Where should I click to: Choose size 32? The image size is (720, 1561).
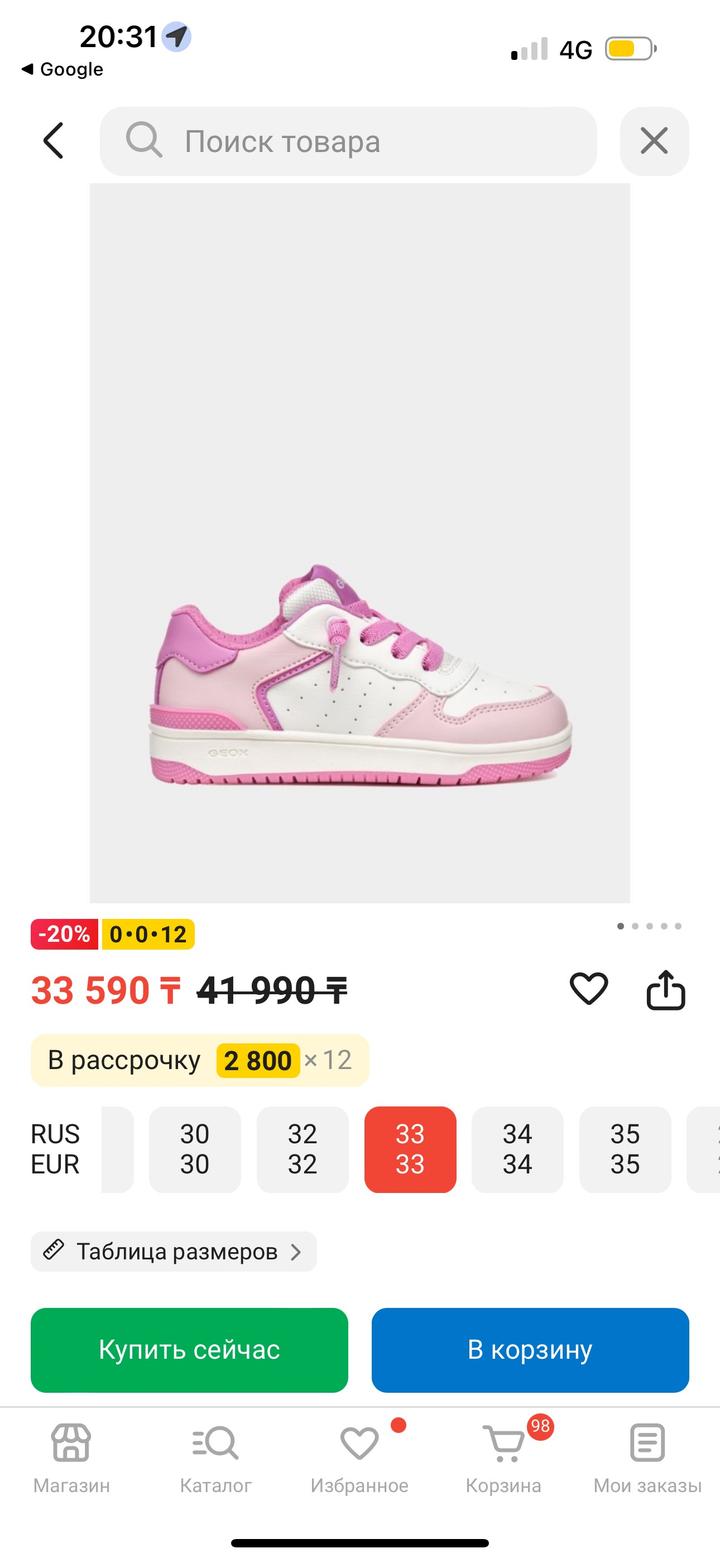pyautogui.click(x=302, y=1149)
